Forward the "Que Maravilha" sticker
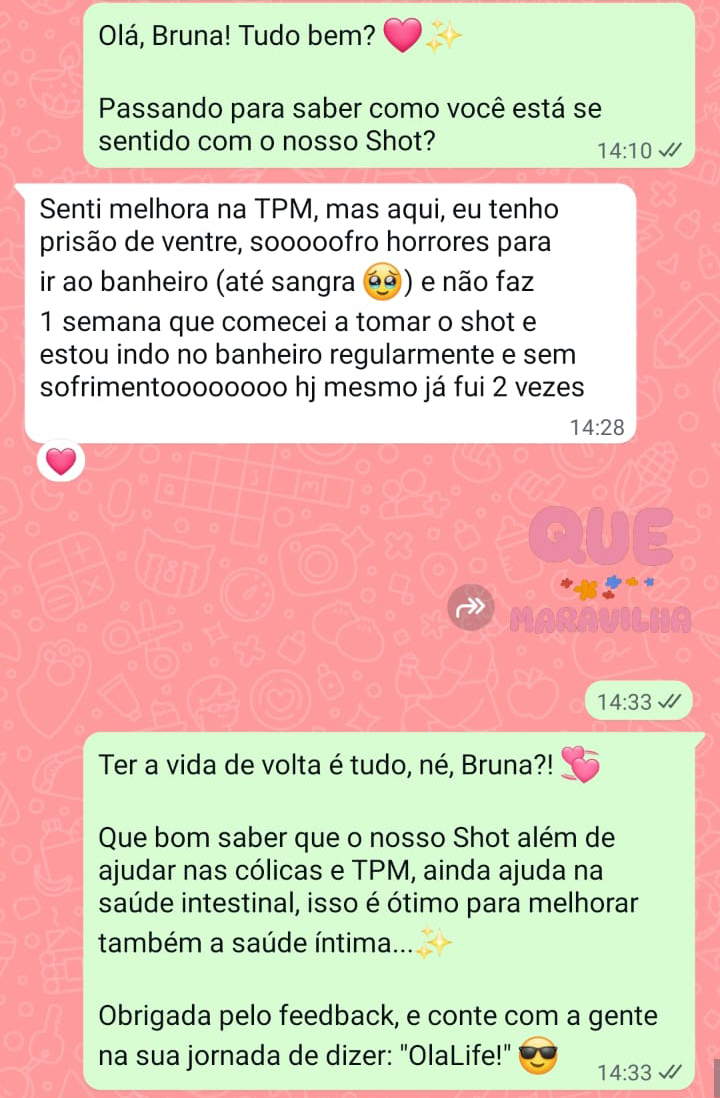Screen dimensions: 720x1098 pos(471,607)
